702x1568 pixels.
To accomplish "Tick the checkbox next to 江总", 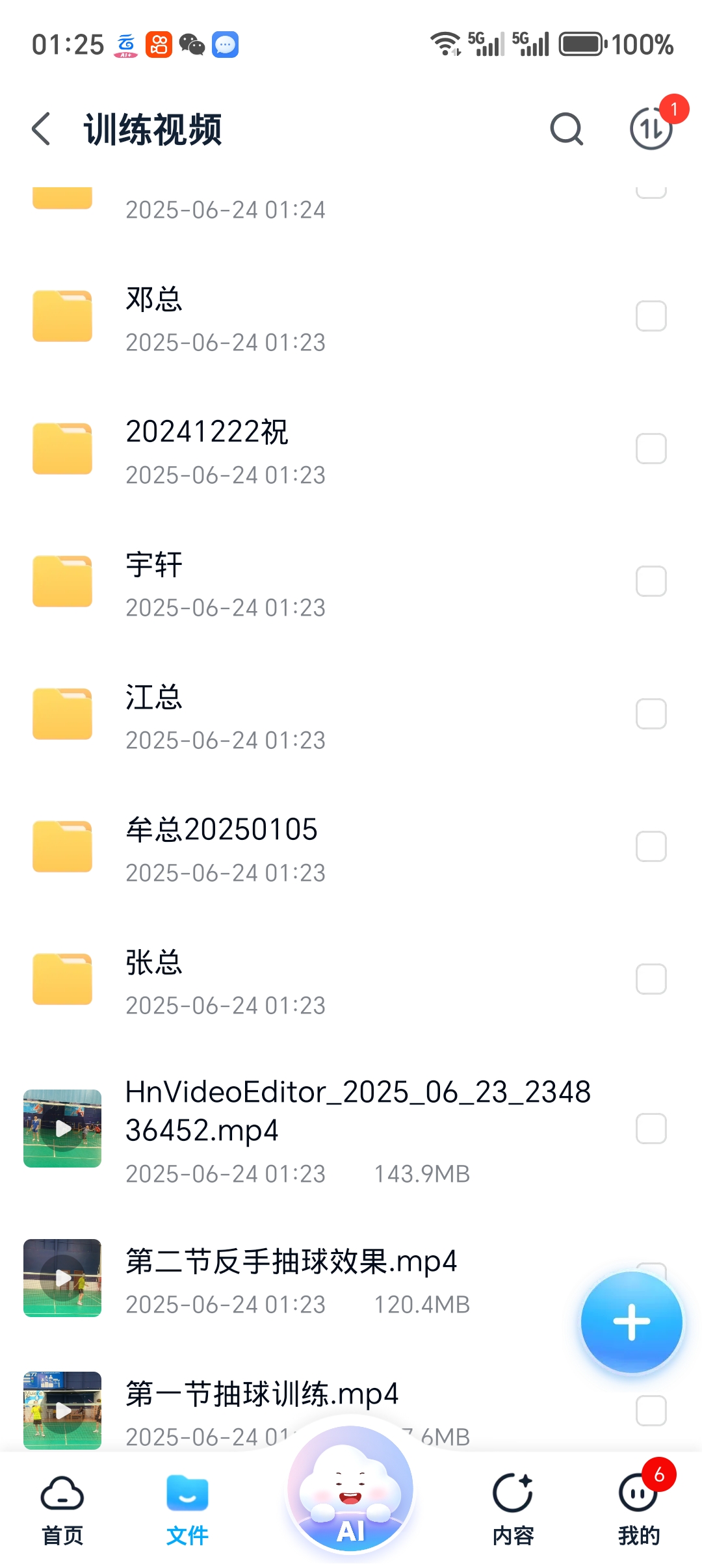I will pos(651,714).
